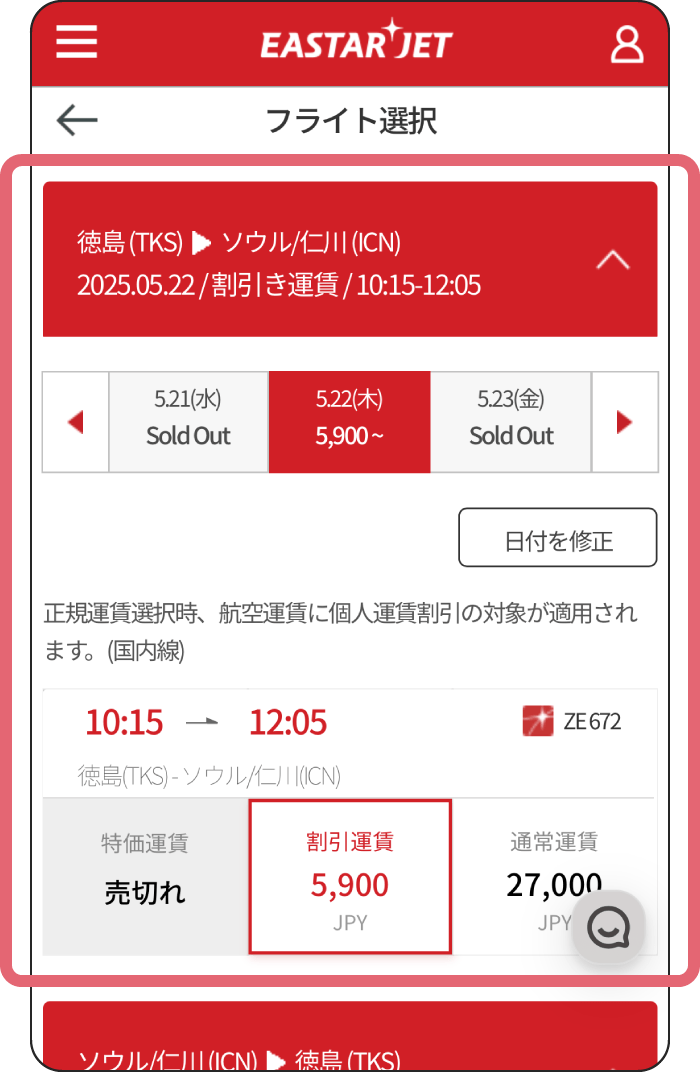Select the 5.21(水) date tab
Image resolution: width=700 pixels, height=1072 pixels.
point(188,421)
